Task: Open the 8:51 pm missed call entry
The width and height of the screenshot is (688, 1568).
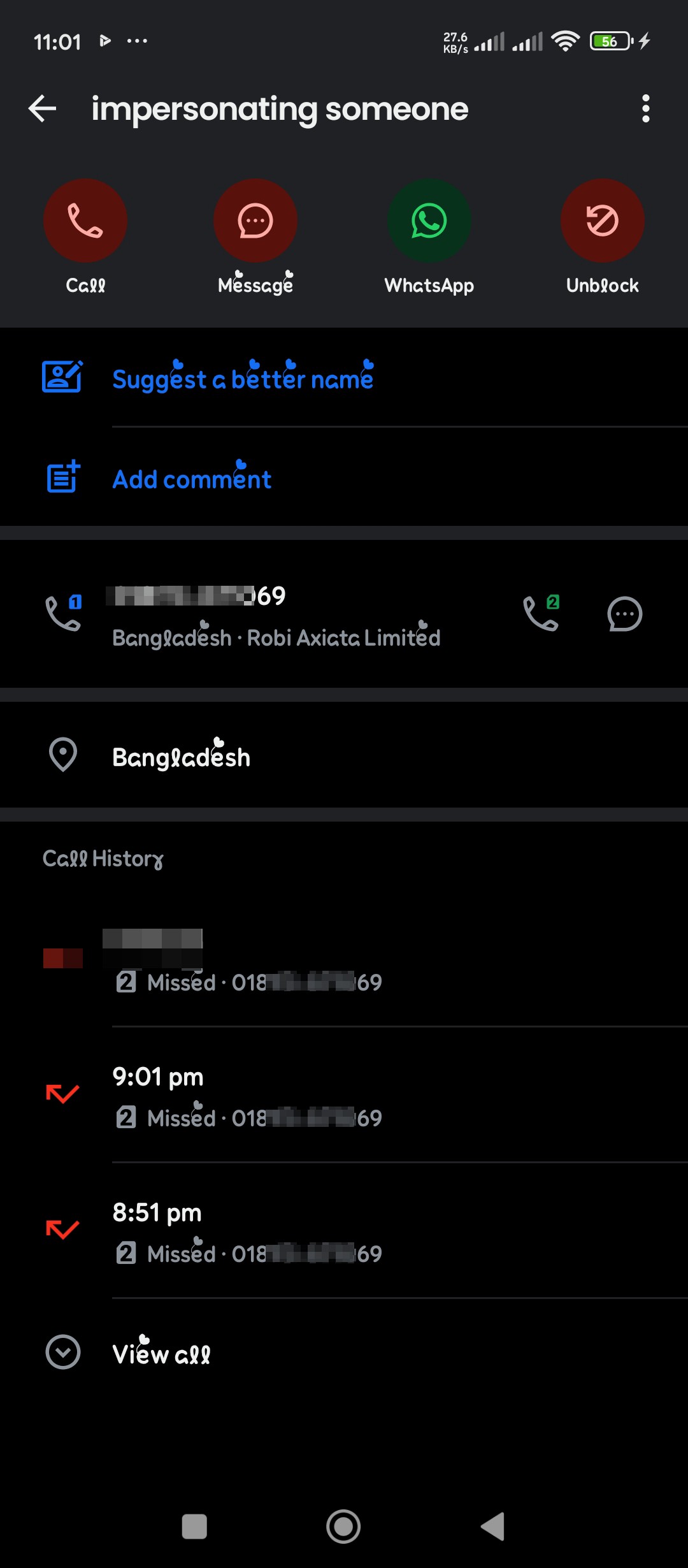Action: [x=344, y=1231]
